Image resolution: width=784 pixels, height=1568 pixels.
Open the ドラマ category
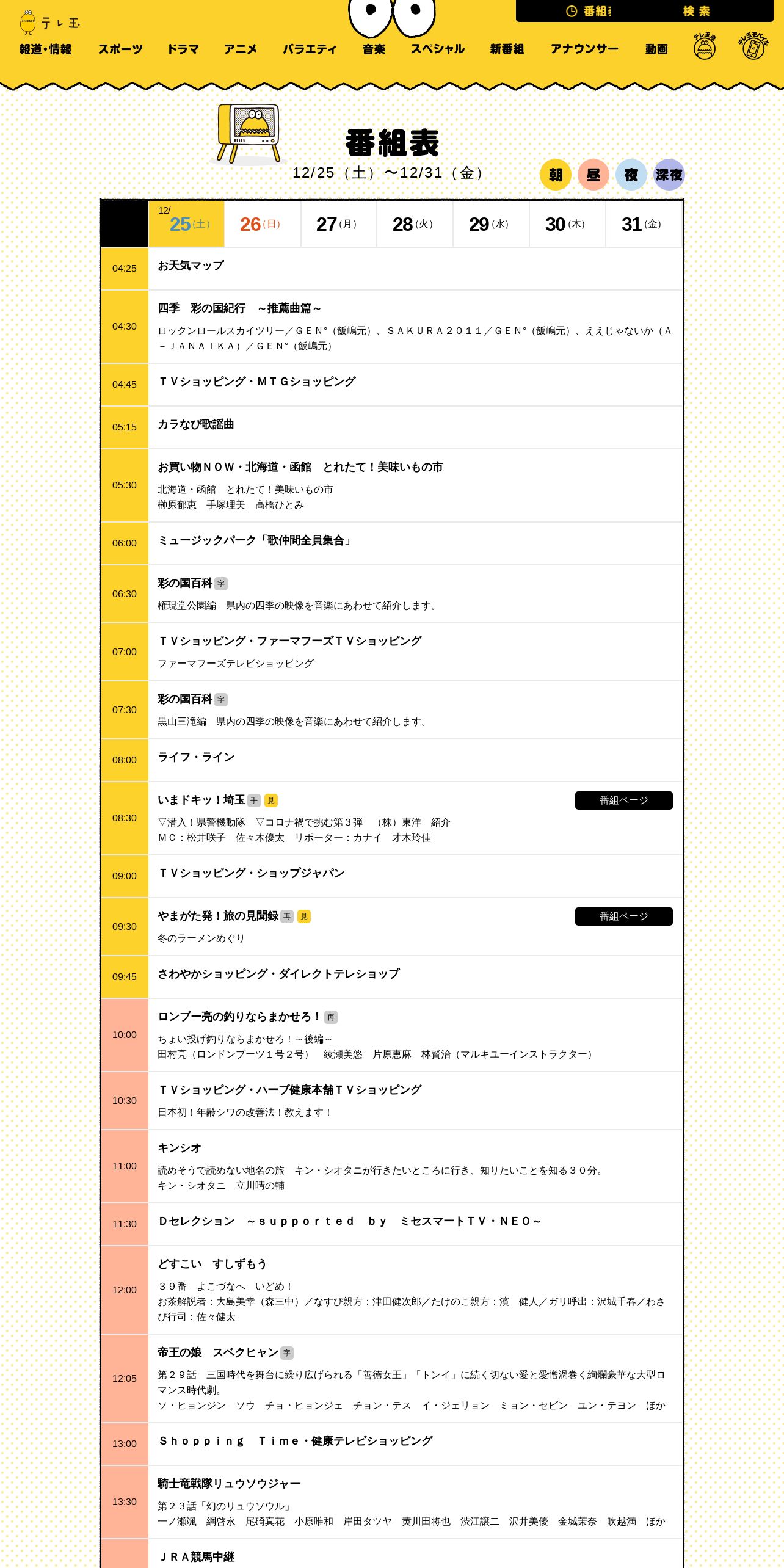pyautogui.click(x=183, y=49)
